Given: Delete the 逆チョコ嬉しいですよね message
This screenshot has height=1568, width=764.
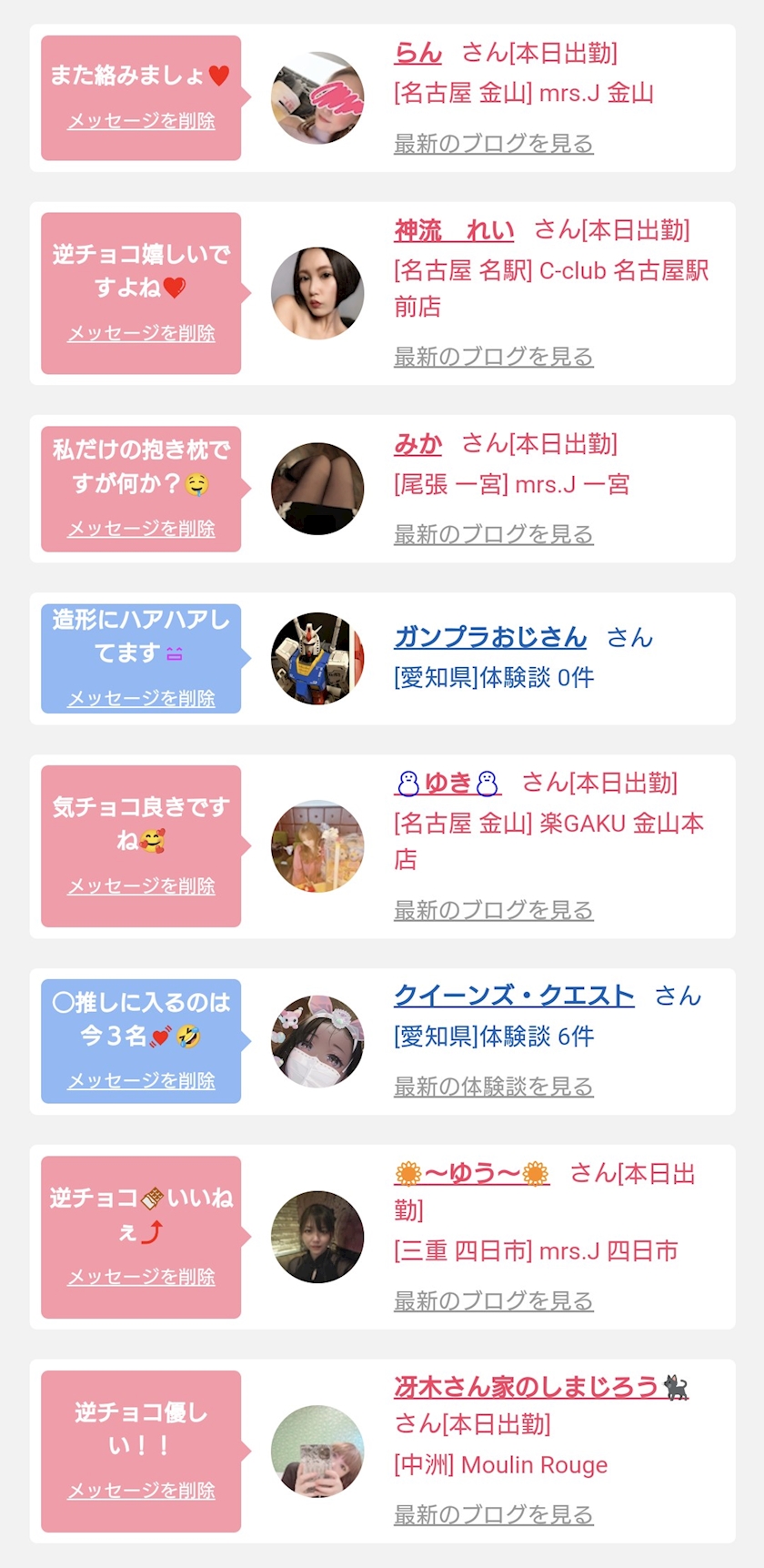Looking at the screenshot, I should coord(141,334).
